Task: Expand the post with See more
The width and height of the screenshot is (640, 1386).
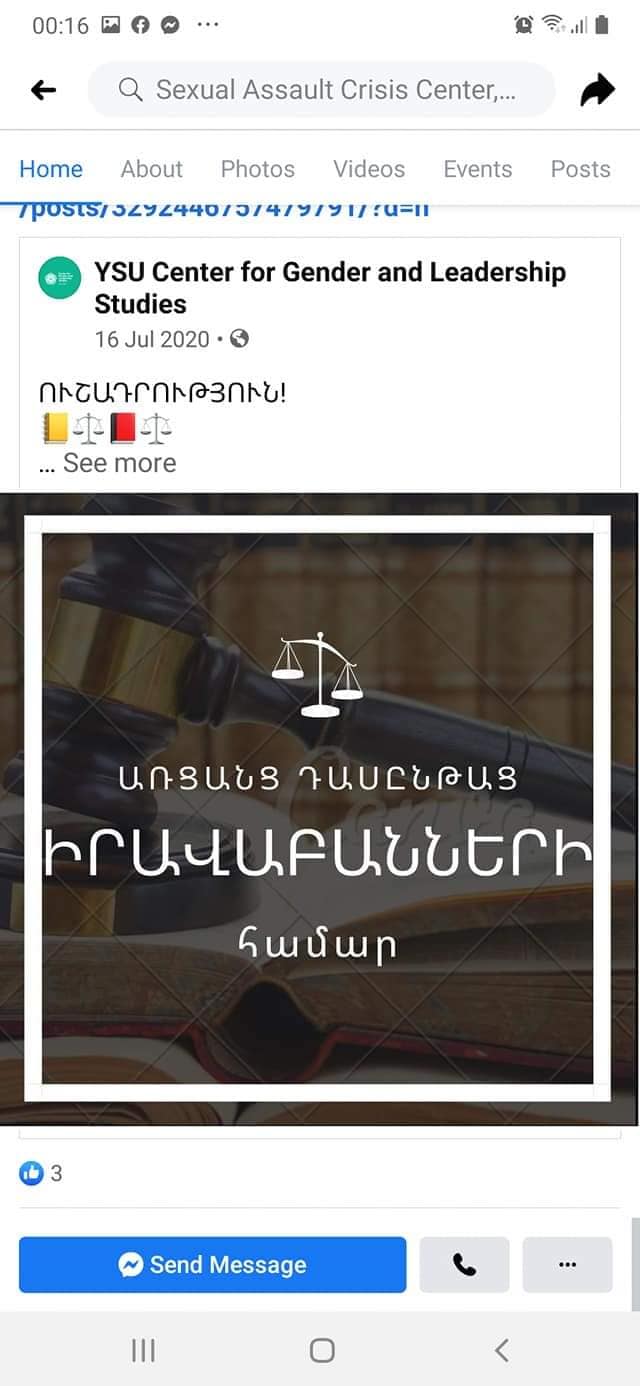Action: [119, 463]
